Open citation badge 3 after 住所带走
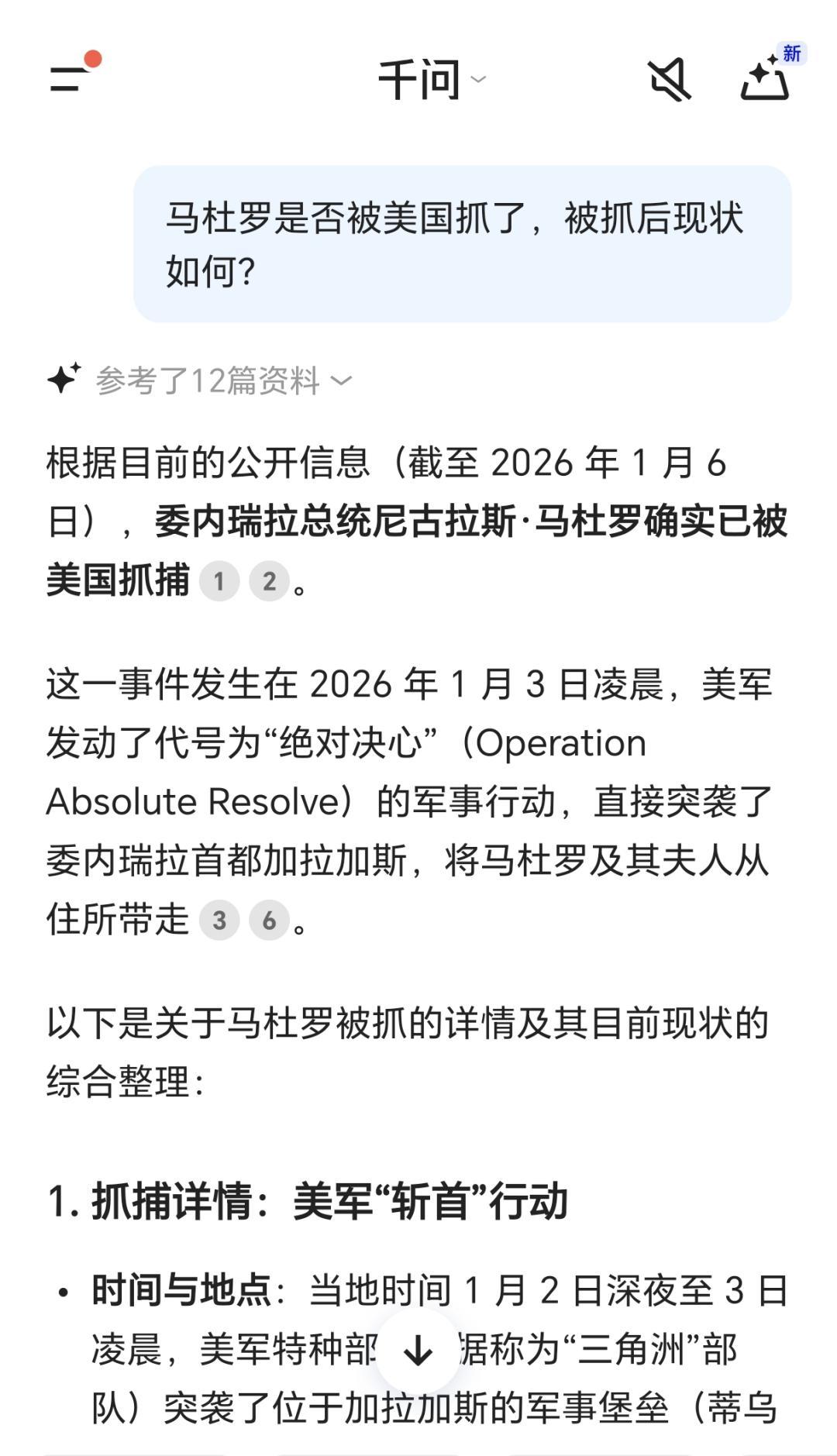Viewport: 837px width, 1456px height. coord(218,918)
